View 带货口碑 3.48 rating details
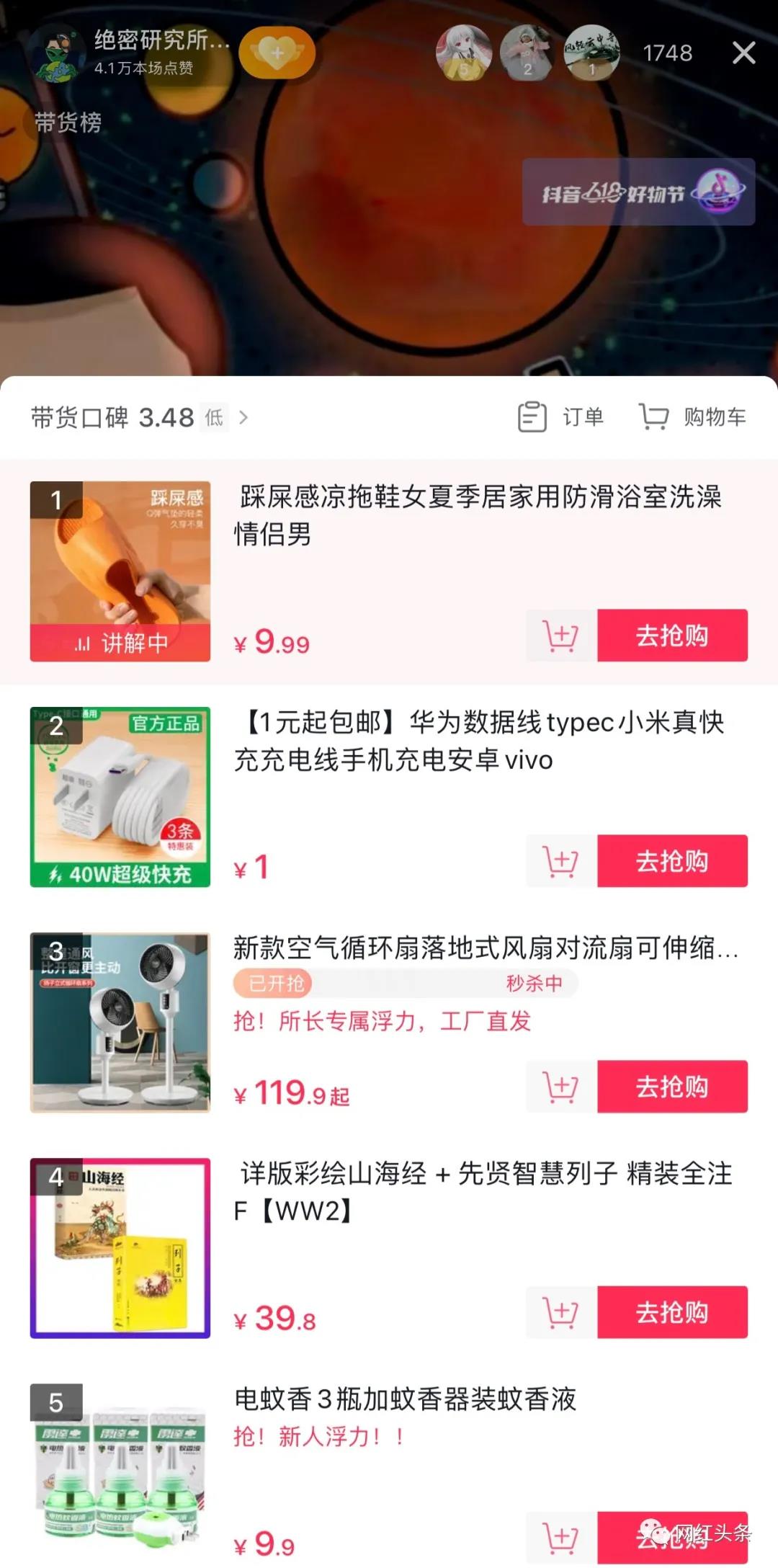This screenshot has height=1568, width=778. pos(140,417)
